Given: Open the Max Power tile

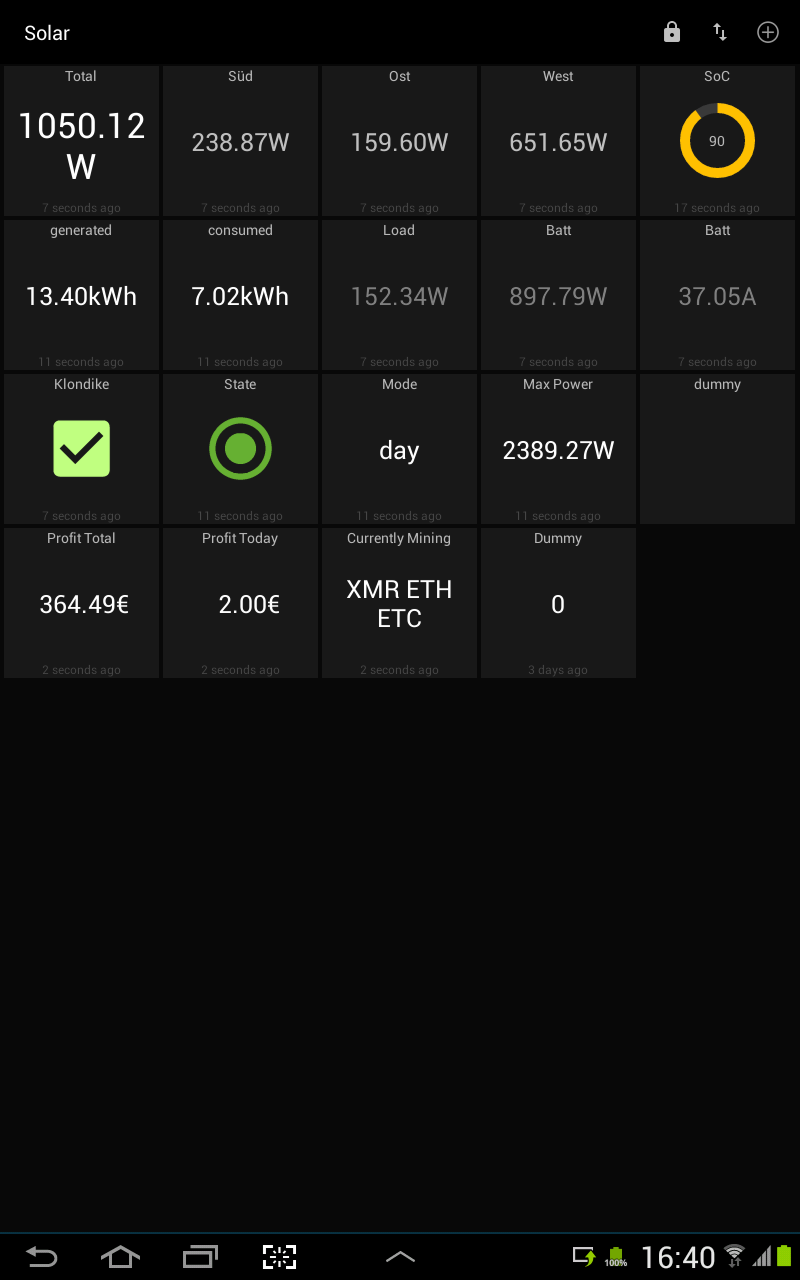Looking at the screenshot, I should 558,450.
